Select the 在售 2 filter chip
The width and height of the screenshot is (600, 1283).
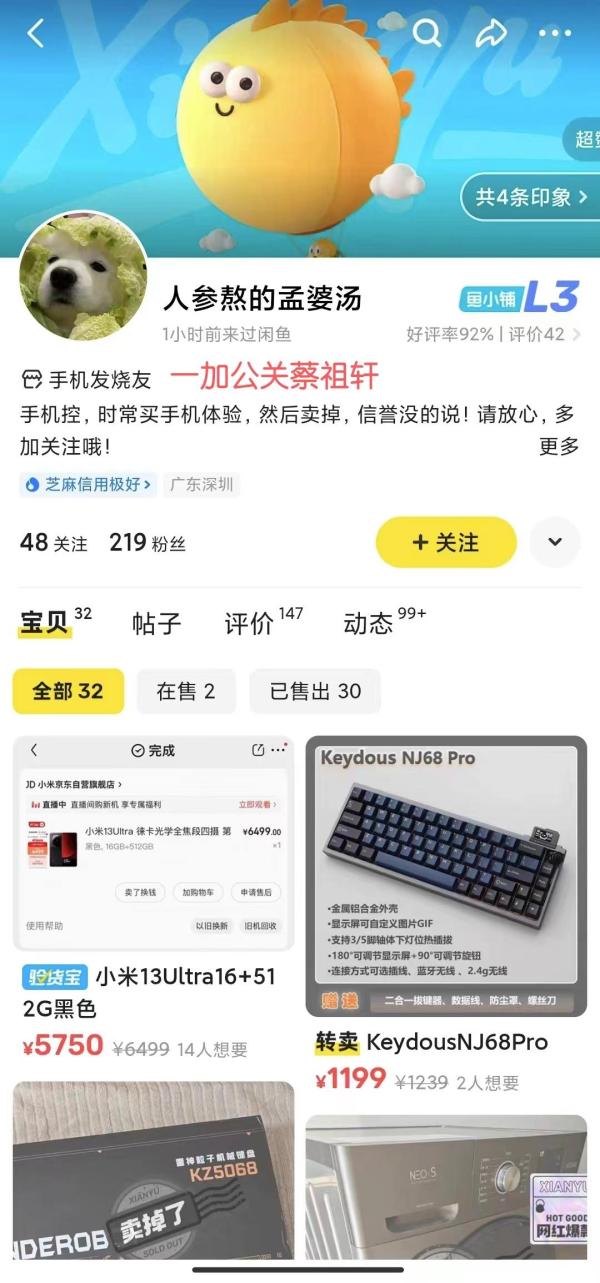(x=186, y=691)
